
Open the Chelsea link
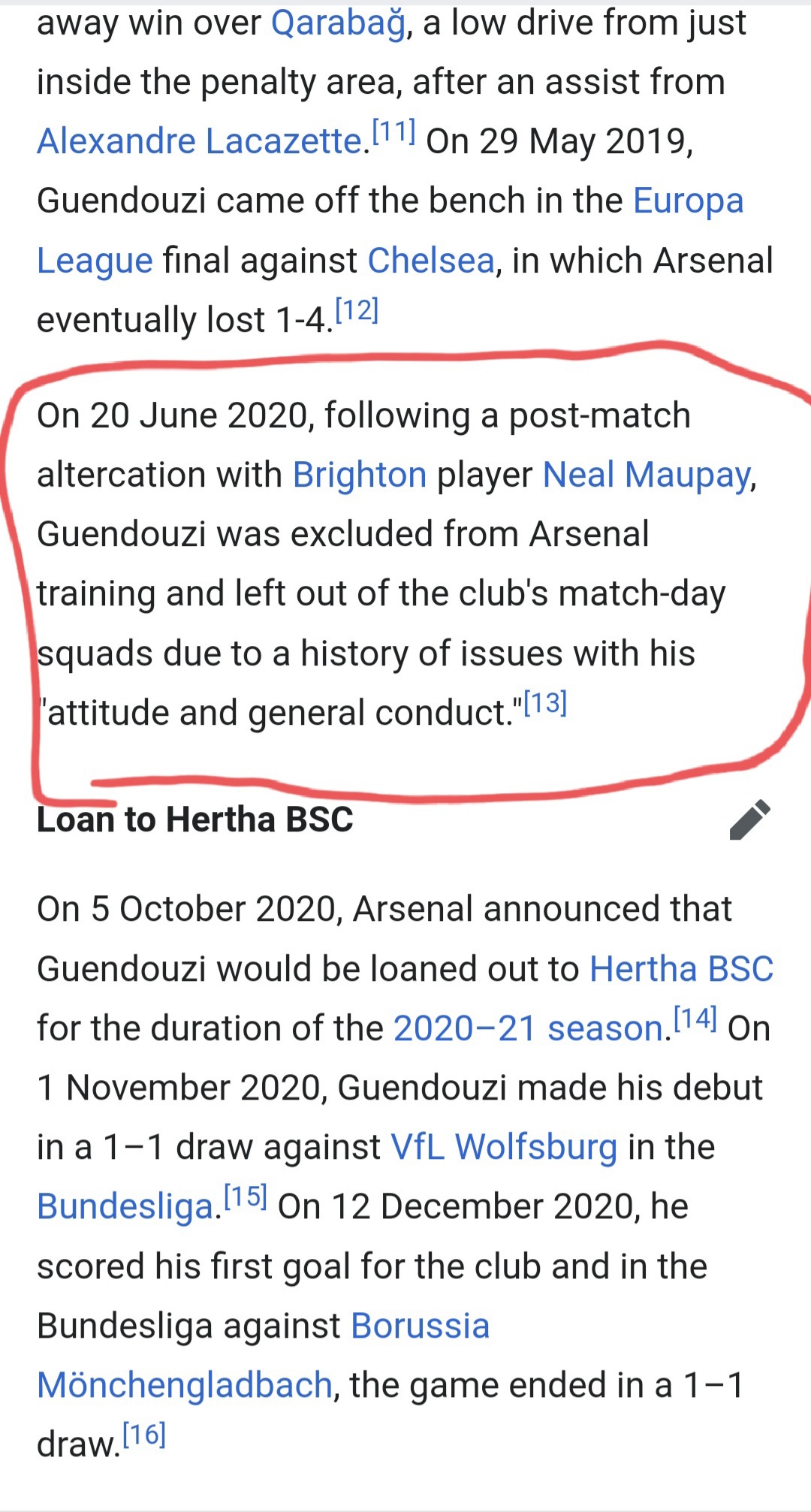click(x=431, y=261)
